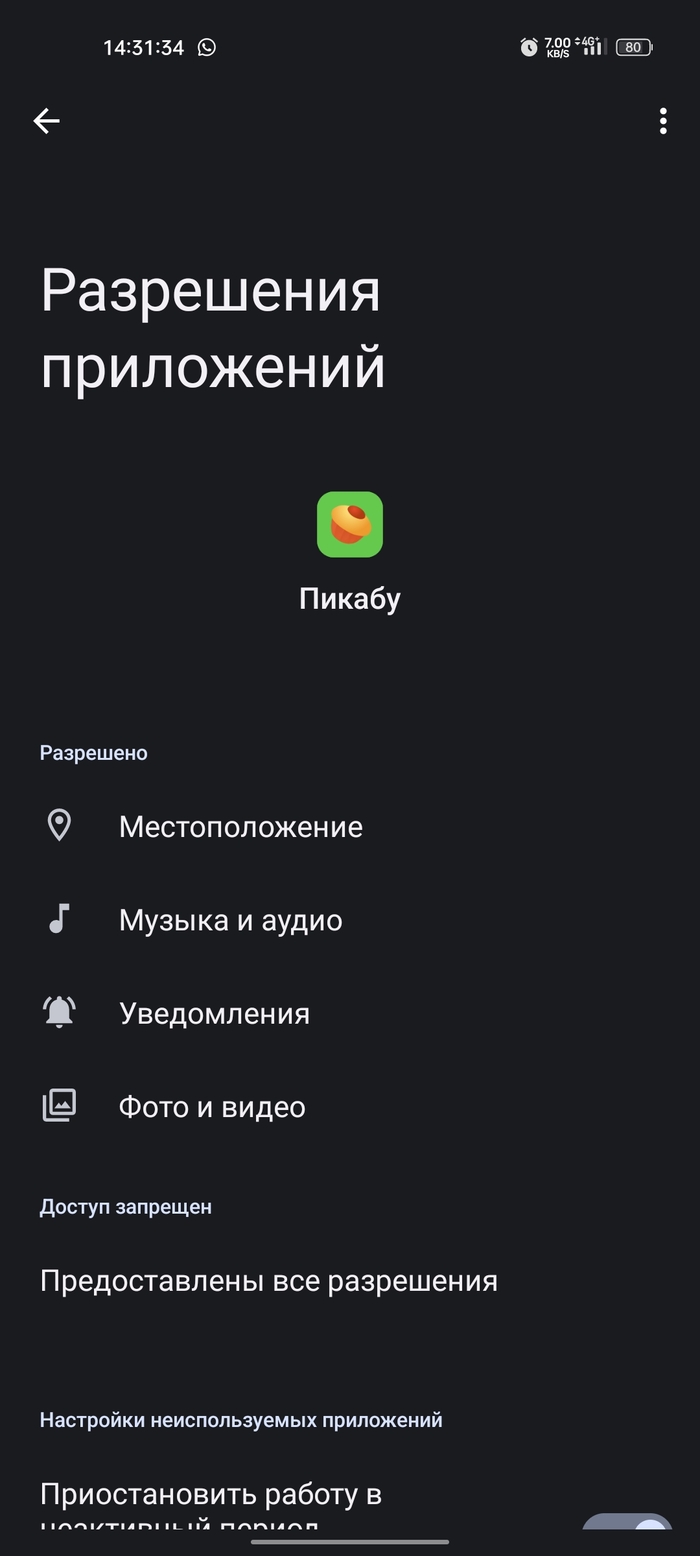Screen dimensions: 700x1556
Task: Open the three-dot overflow menu
Action: coord(662,121)
